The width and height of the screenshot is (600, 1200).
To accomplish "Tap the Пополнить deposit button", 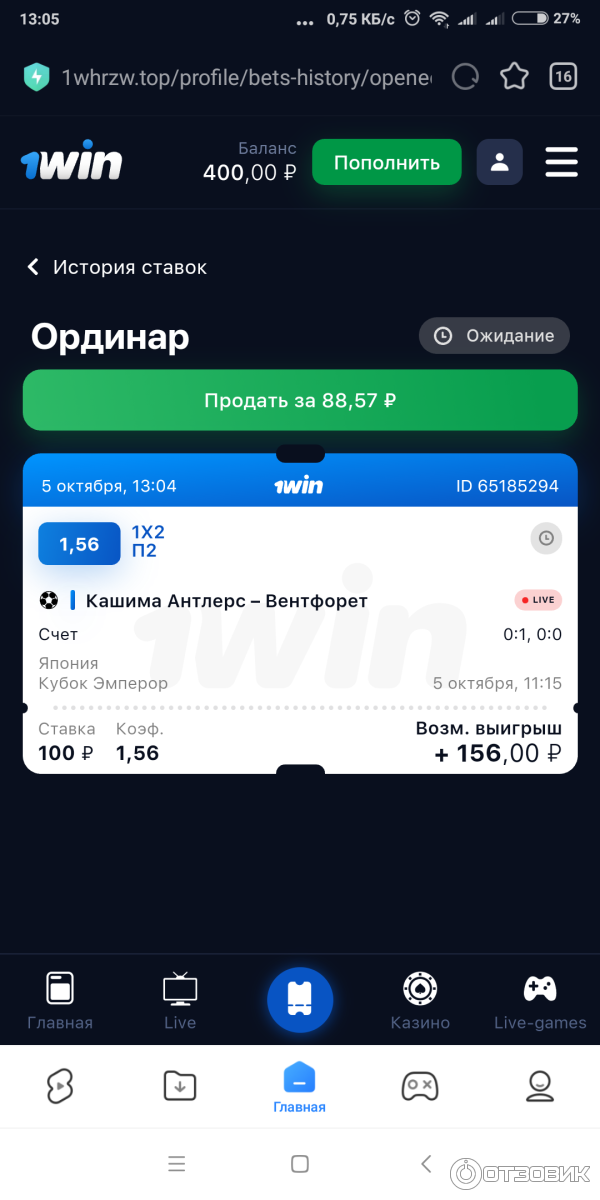I will click(386, 163).
